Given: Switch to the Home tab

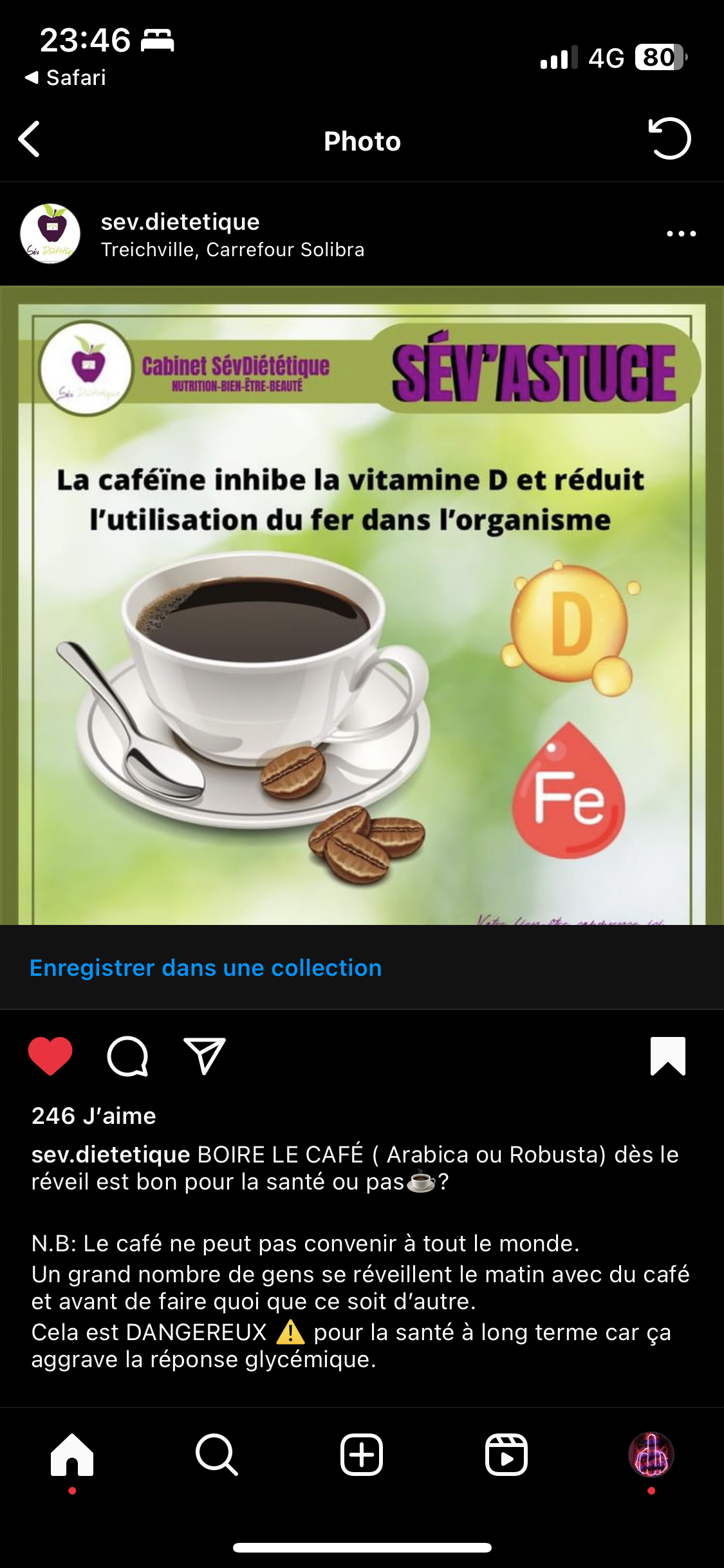Looking at the screenshot, I should pyautogui.click(x=72, y=1455).
